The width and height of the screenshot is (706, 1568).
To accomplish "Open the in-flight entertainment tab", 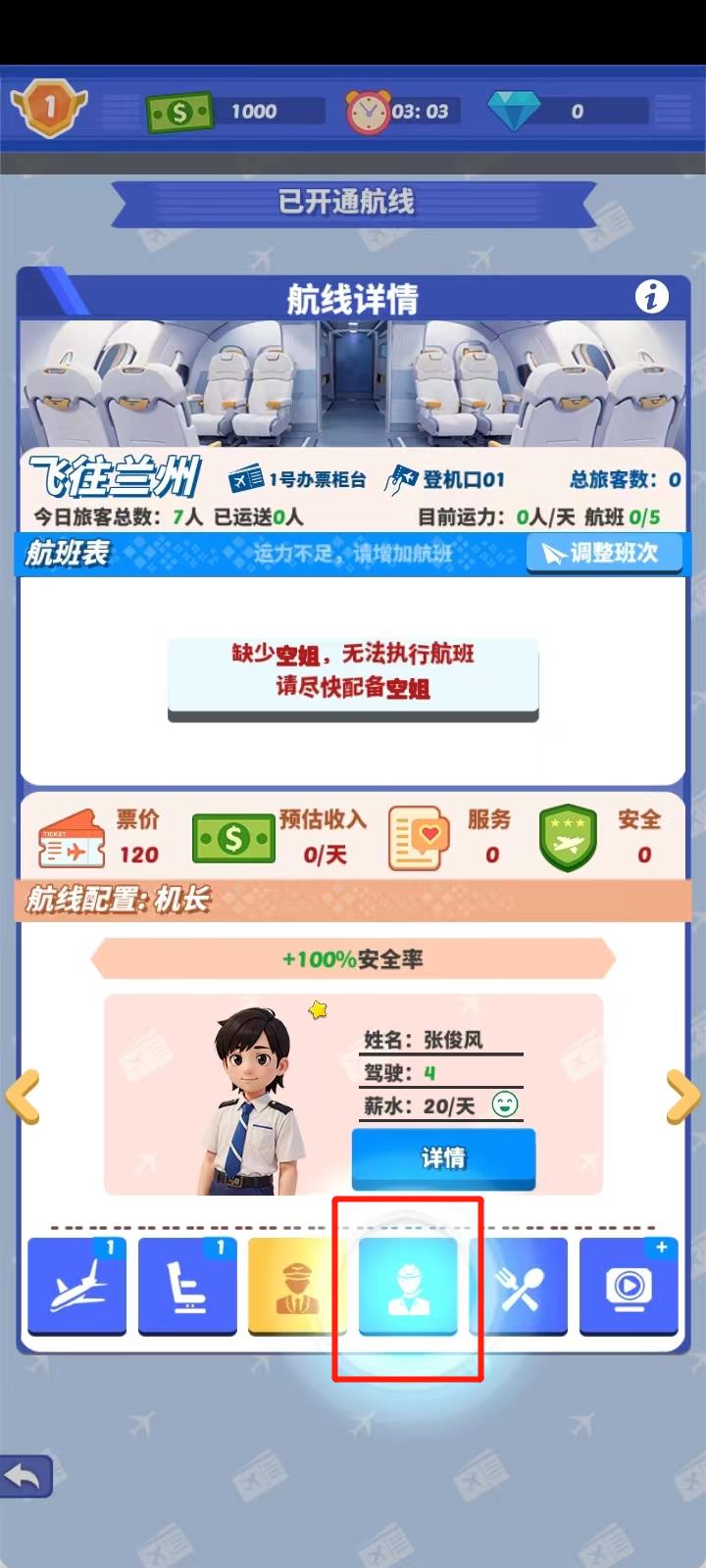I will [629, 1285].
